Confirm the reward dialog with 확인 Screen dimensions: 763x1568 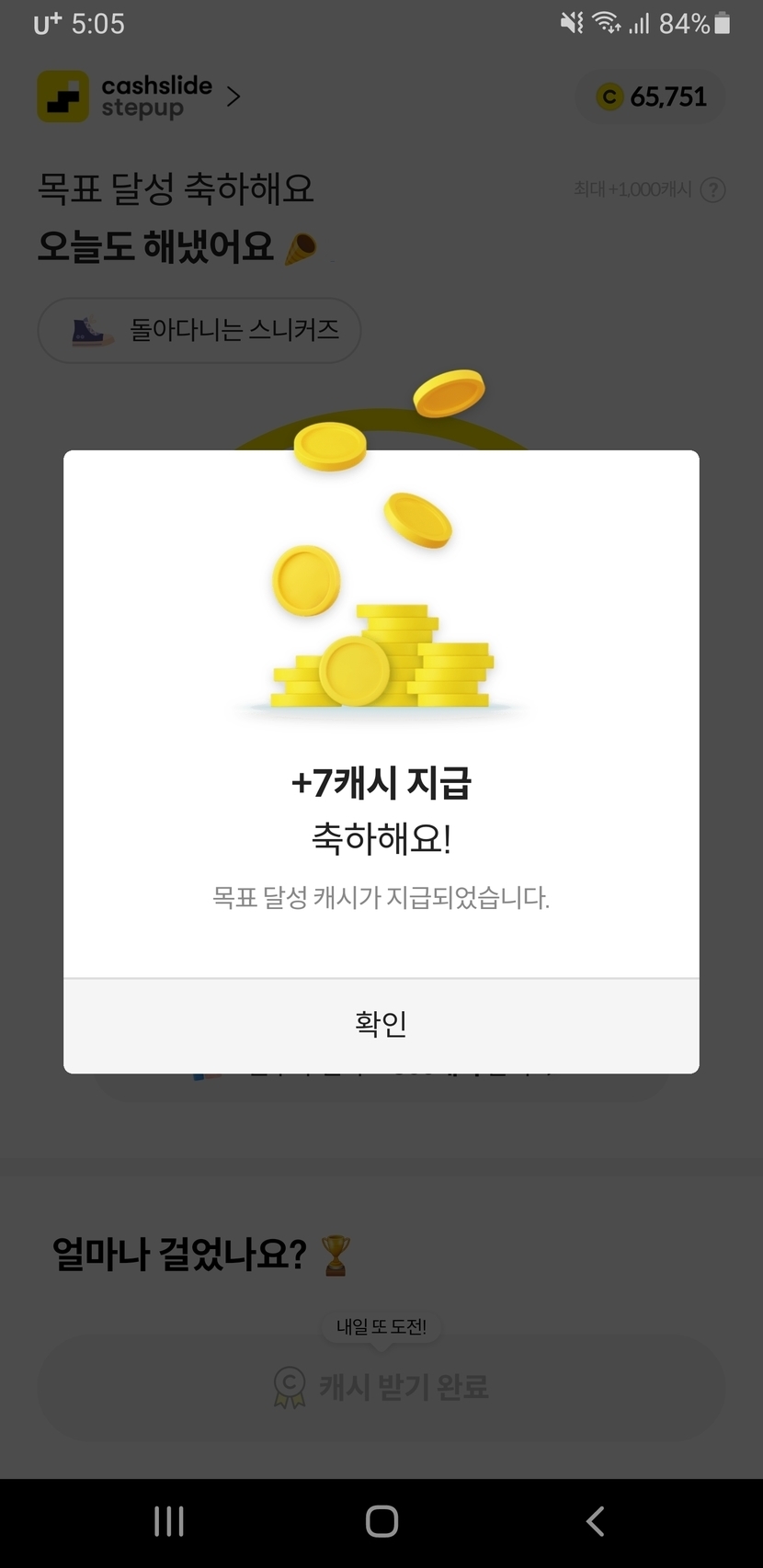click(x=381, y=1024)
